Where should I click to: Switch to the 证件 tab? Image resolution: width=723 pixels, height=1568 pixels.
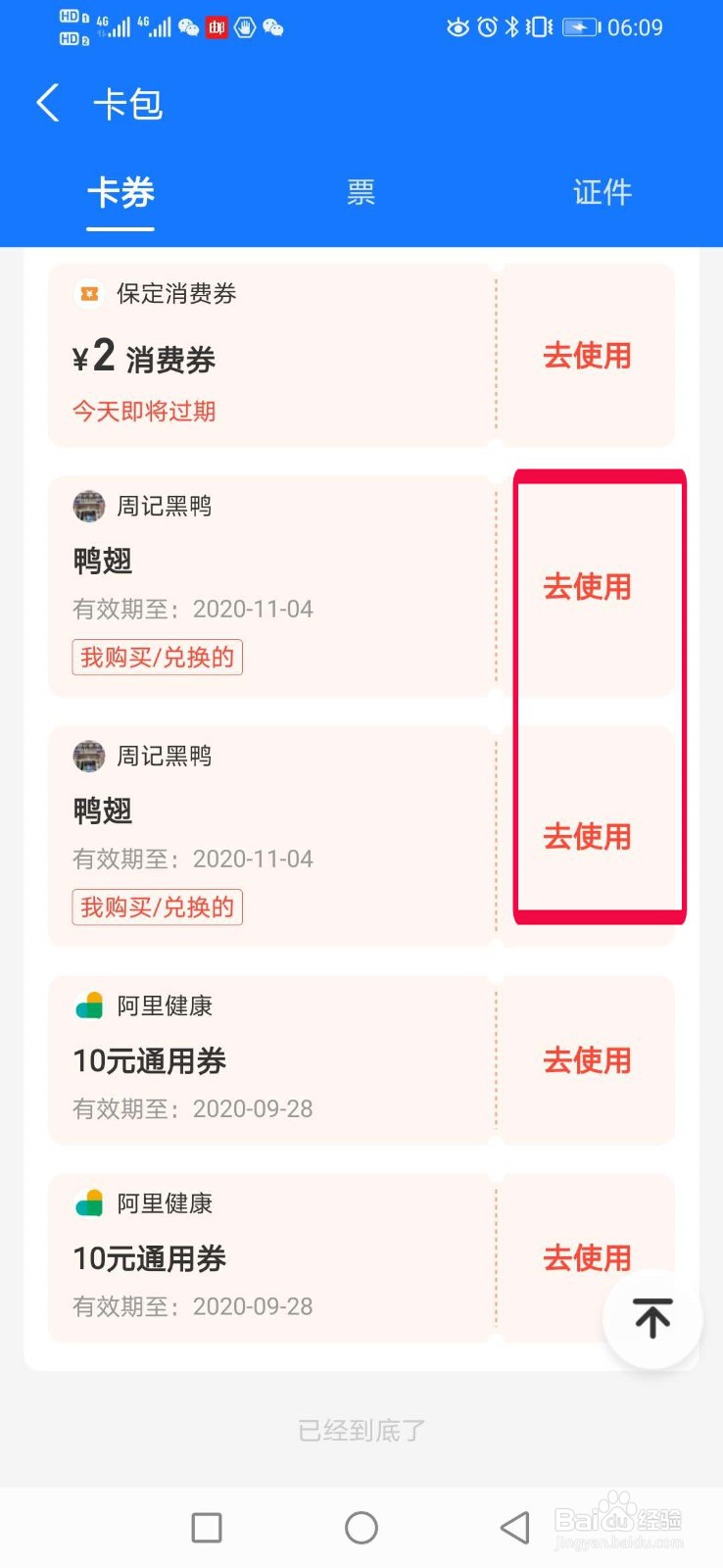pyautogui.click(x=602, y=193)
